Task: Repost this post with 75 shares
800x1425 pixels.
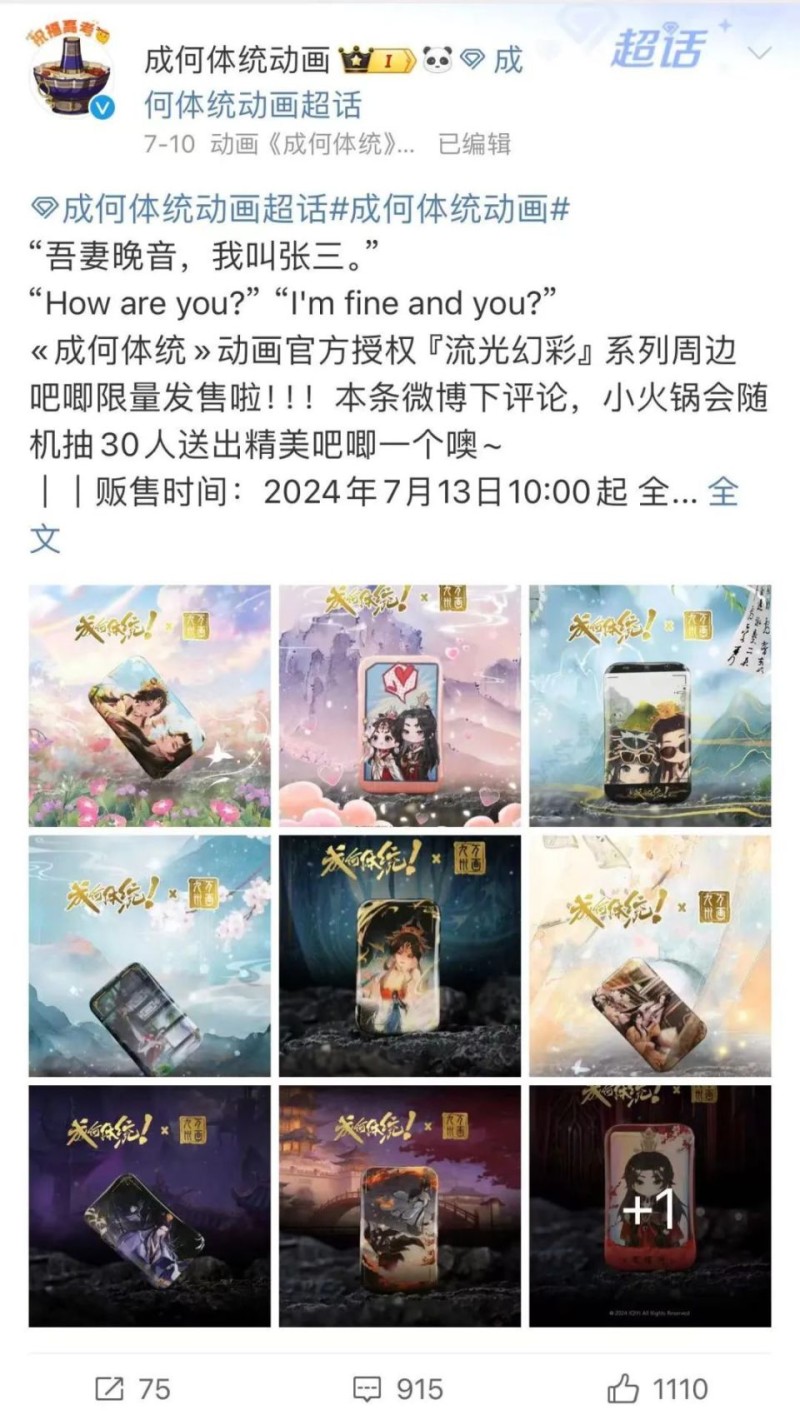Action: click(x=133, y=1388)
